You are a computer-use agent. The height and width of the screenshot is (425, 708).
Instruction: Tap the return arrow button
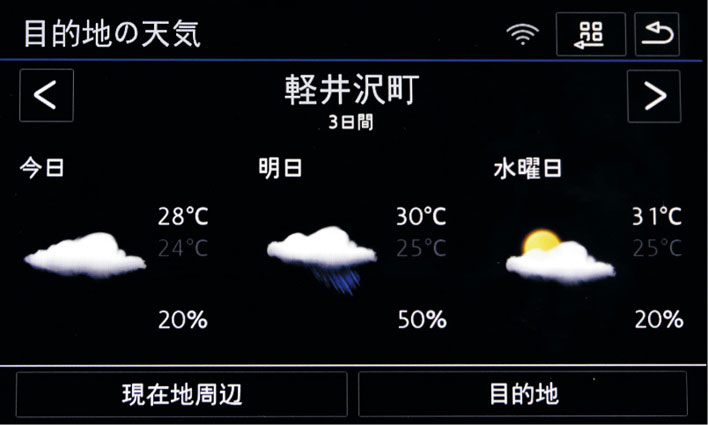coord(656,34)
